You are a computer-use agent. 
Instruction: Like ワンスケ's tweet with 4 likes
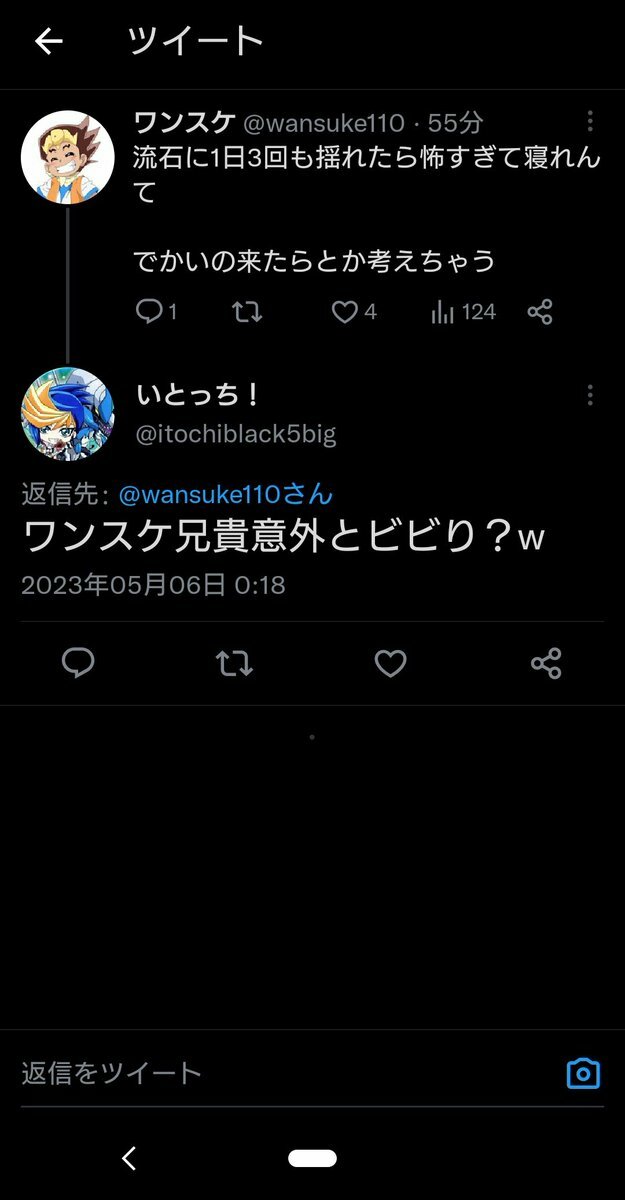pos(345,312)
